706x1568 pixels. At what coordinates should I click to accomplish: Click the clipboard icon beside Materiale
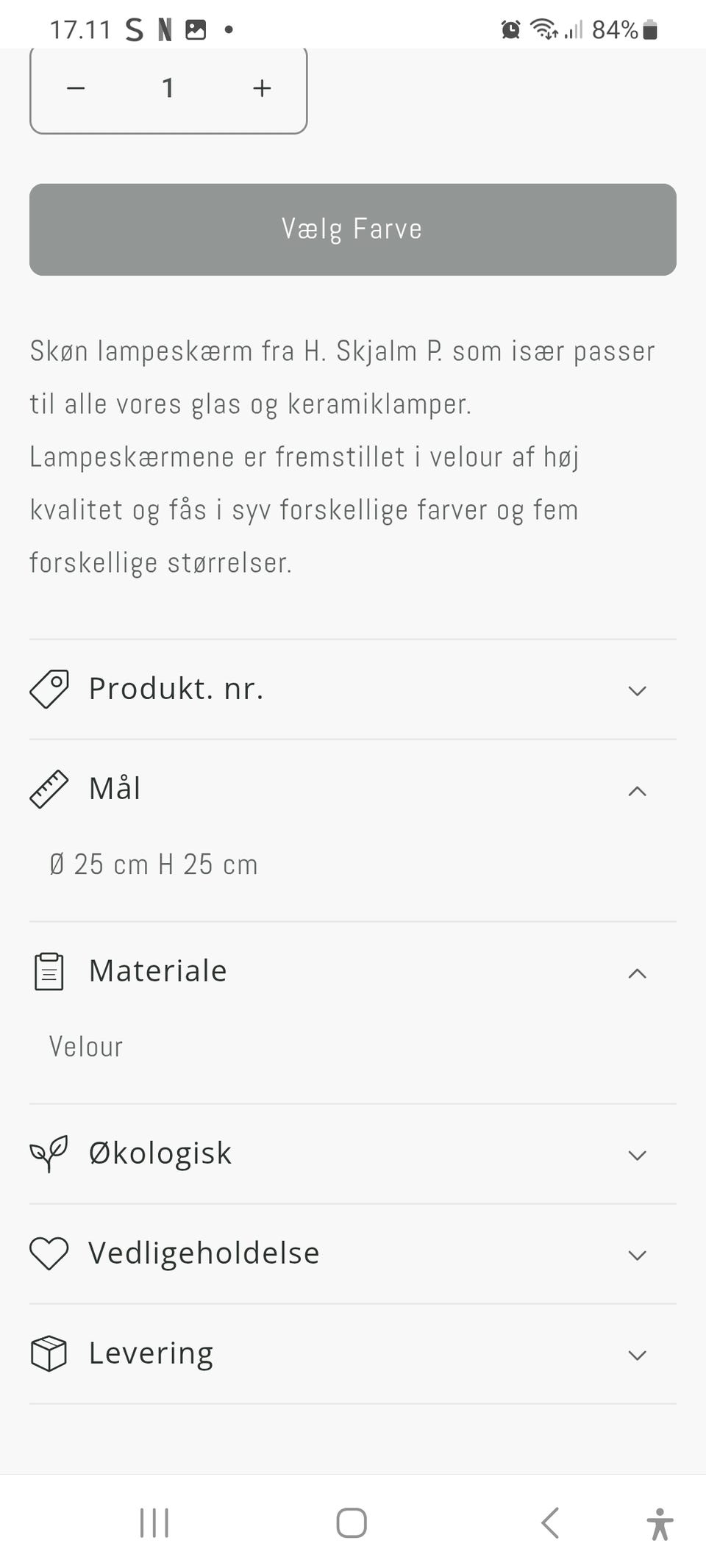tap(49, 970)
